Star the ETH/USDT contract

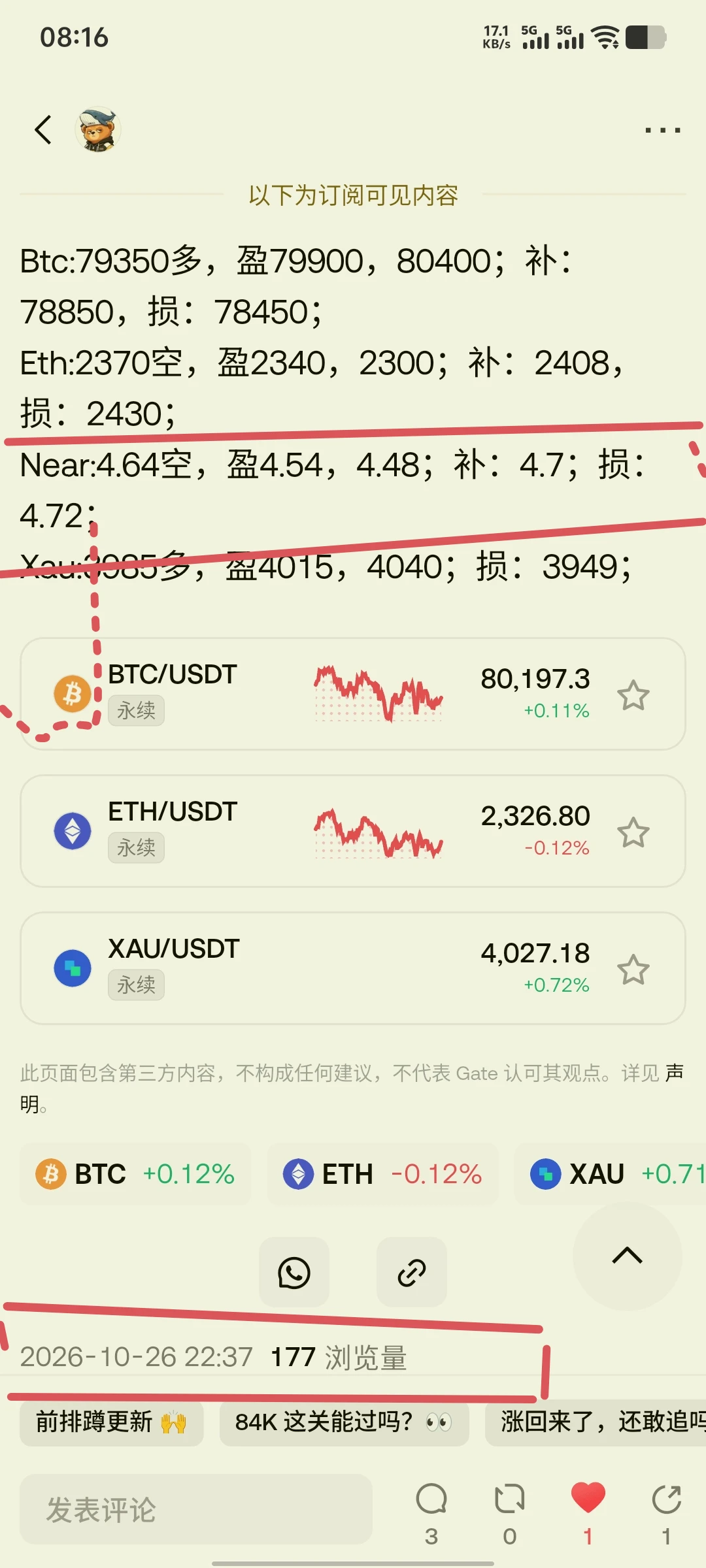tap(633, 832)
